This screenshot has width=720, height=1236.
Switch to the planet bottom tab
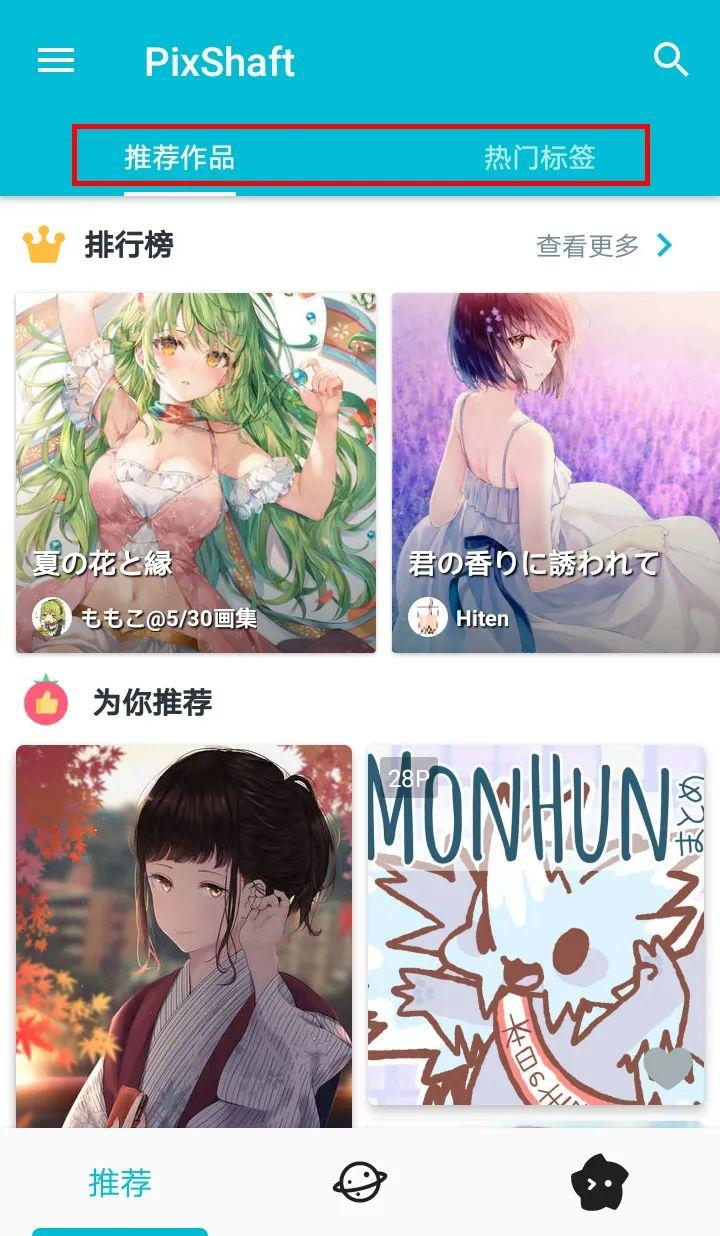click(x=360, y=1183)
